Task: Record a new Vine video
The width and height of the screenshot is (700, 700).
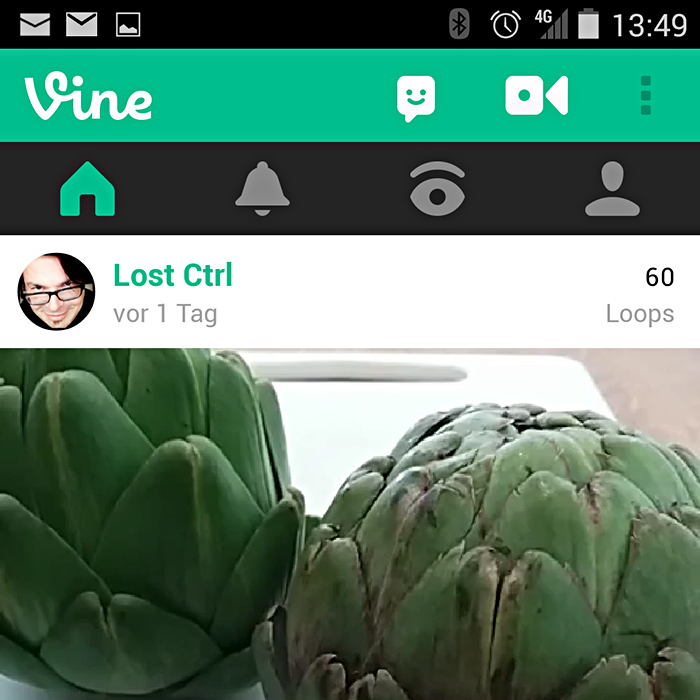Action: (x=536, y=96)
